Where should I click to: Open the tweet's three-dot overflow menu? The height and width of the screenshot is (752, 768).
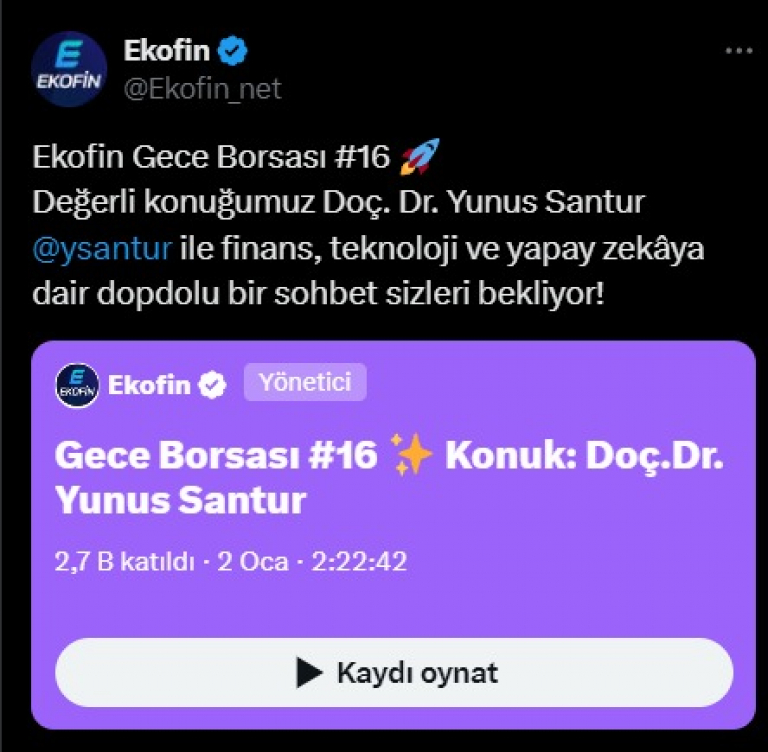tap(738, 51)
